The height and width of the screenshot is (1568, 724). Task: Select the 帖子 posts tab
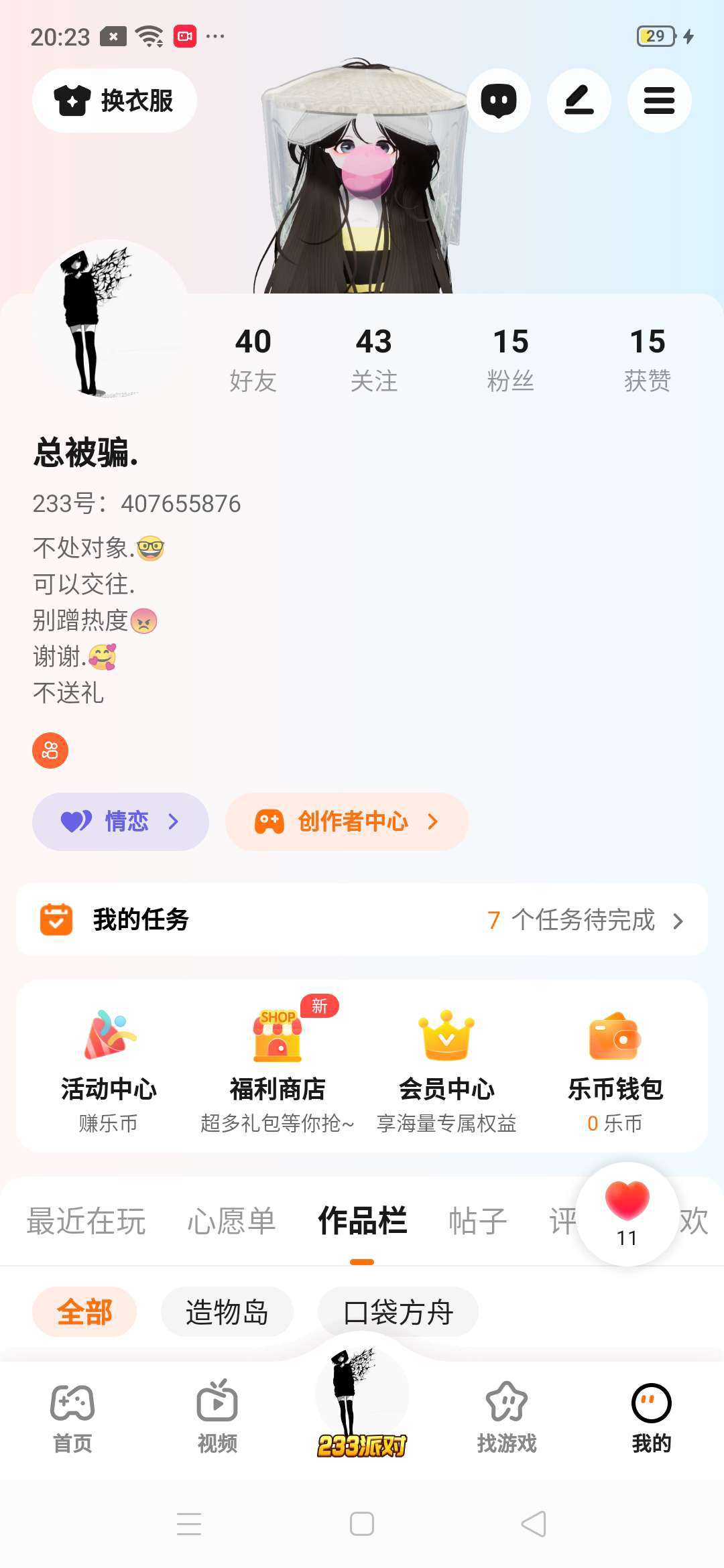click(477, 1221)
